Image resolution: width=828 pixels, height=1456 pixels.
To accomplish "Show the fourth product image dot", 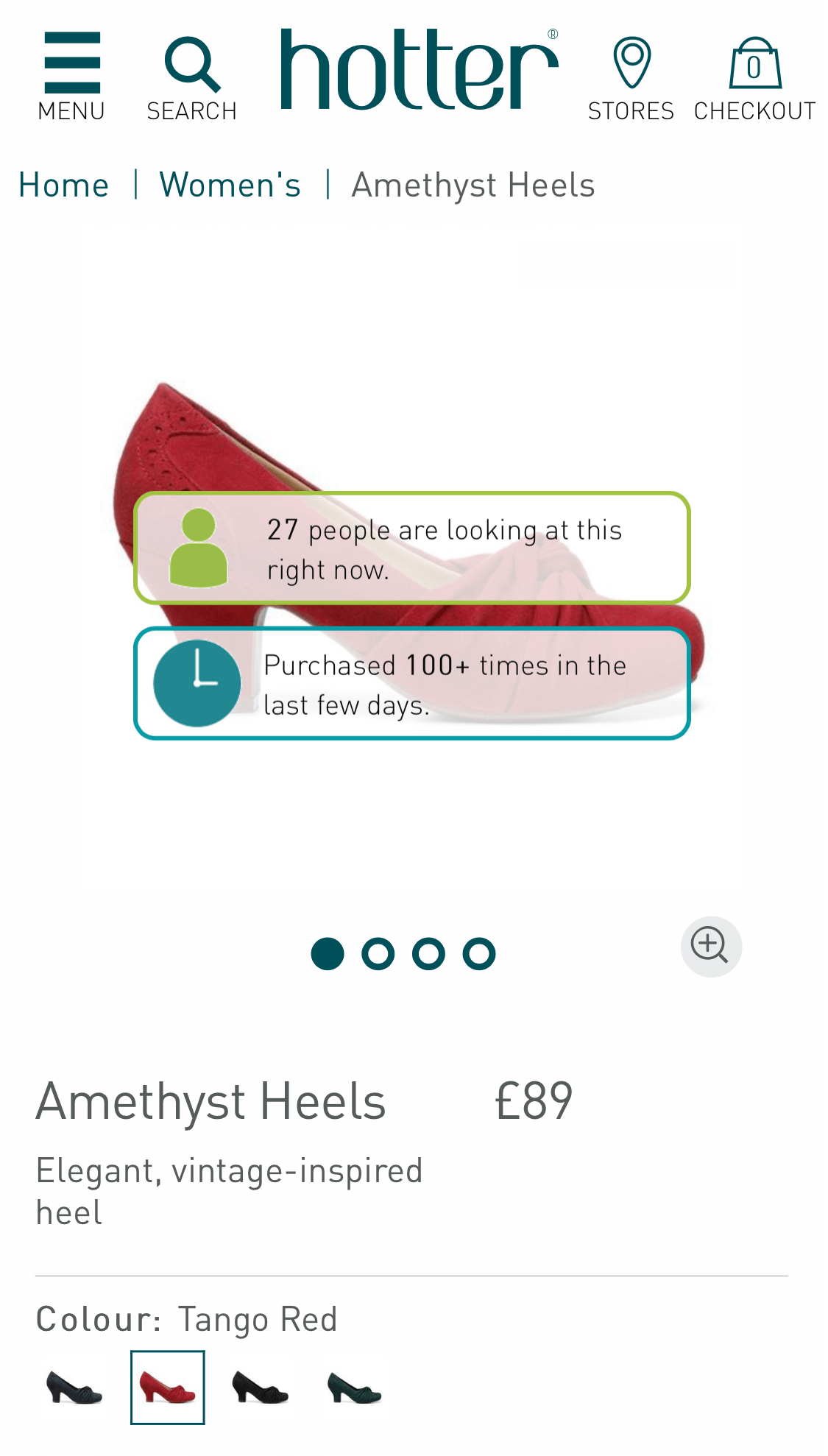I will click(479, 954).
